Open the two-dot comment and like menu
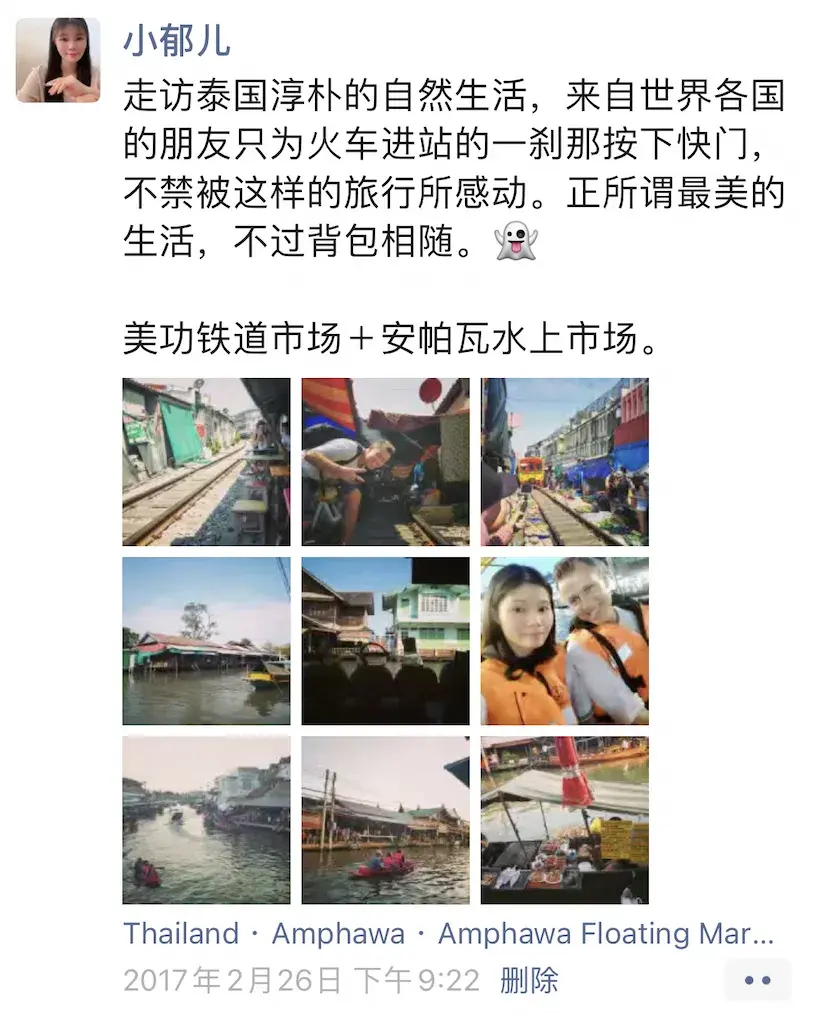This screenshot has height=1014, width=814. [x=756, y=982]
